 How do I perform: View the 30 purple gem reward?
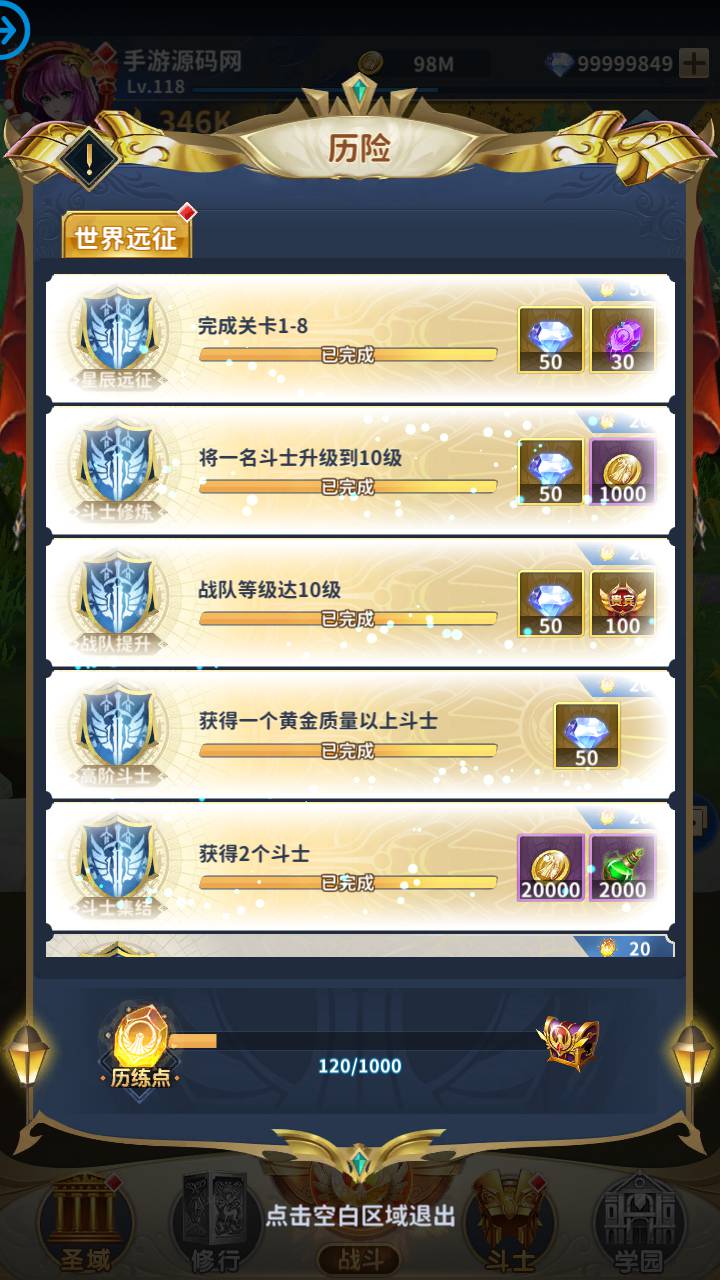tap(622, 340)
